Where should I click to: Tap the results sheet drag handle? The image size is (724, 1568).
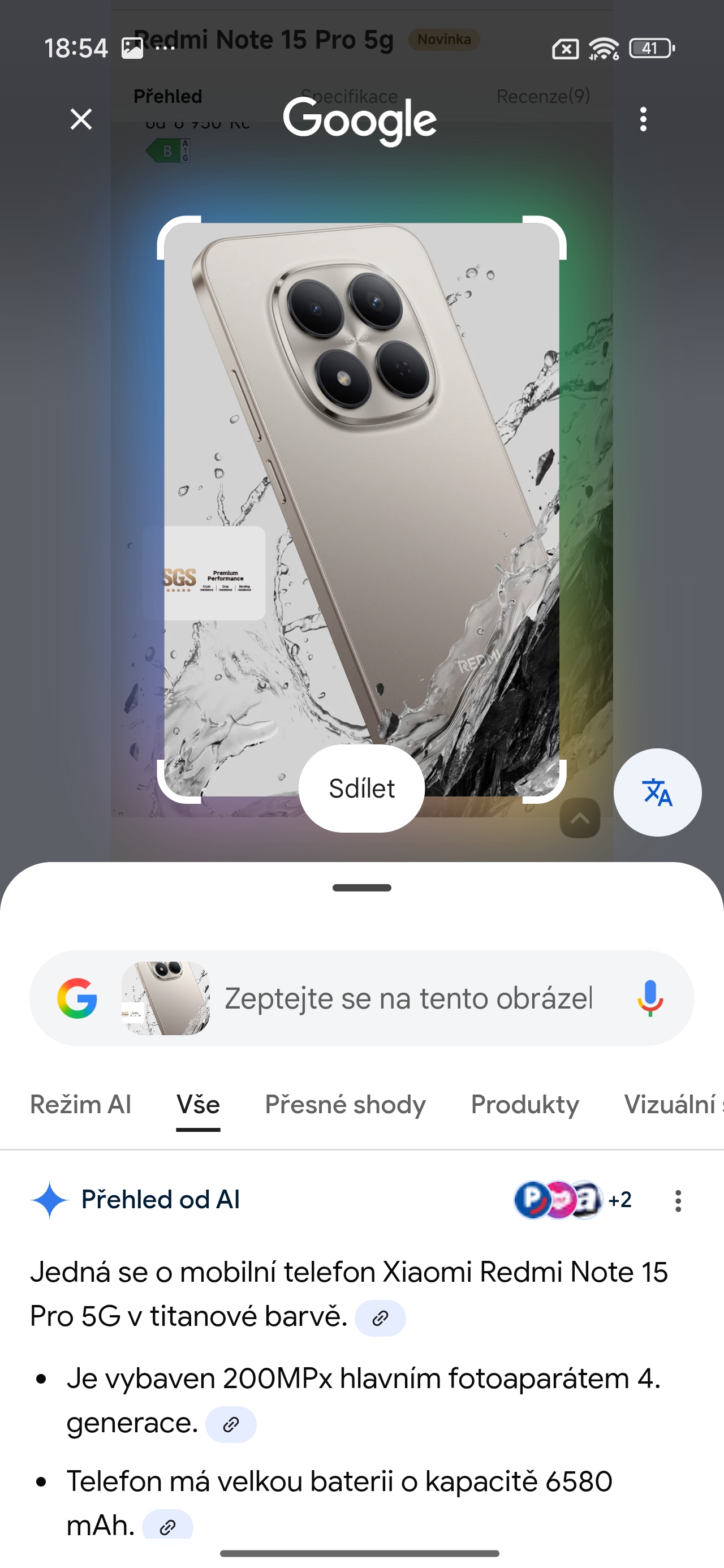click(x=361, y=888)
